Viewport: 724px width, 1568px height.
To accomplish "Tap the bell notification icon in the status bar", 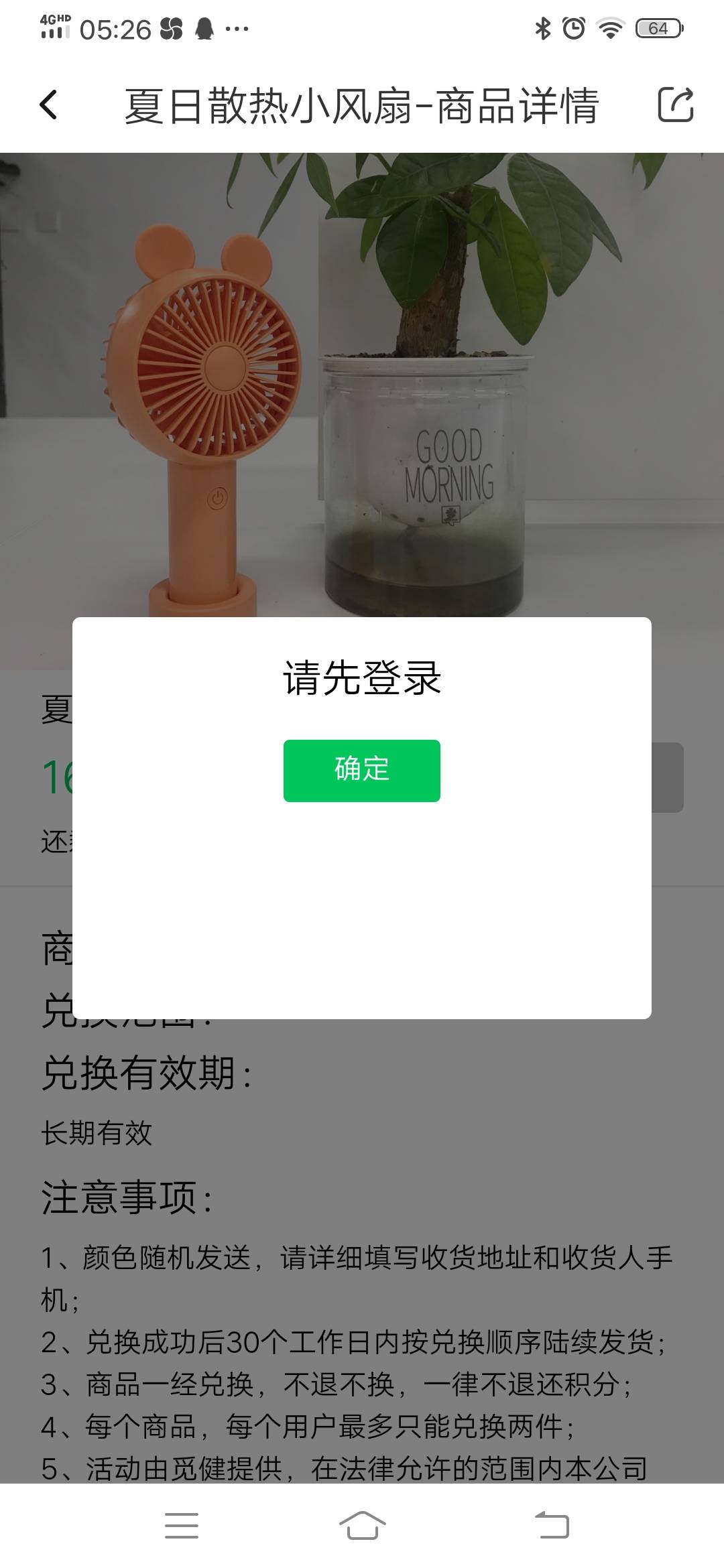I will click(204, 28).
